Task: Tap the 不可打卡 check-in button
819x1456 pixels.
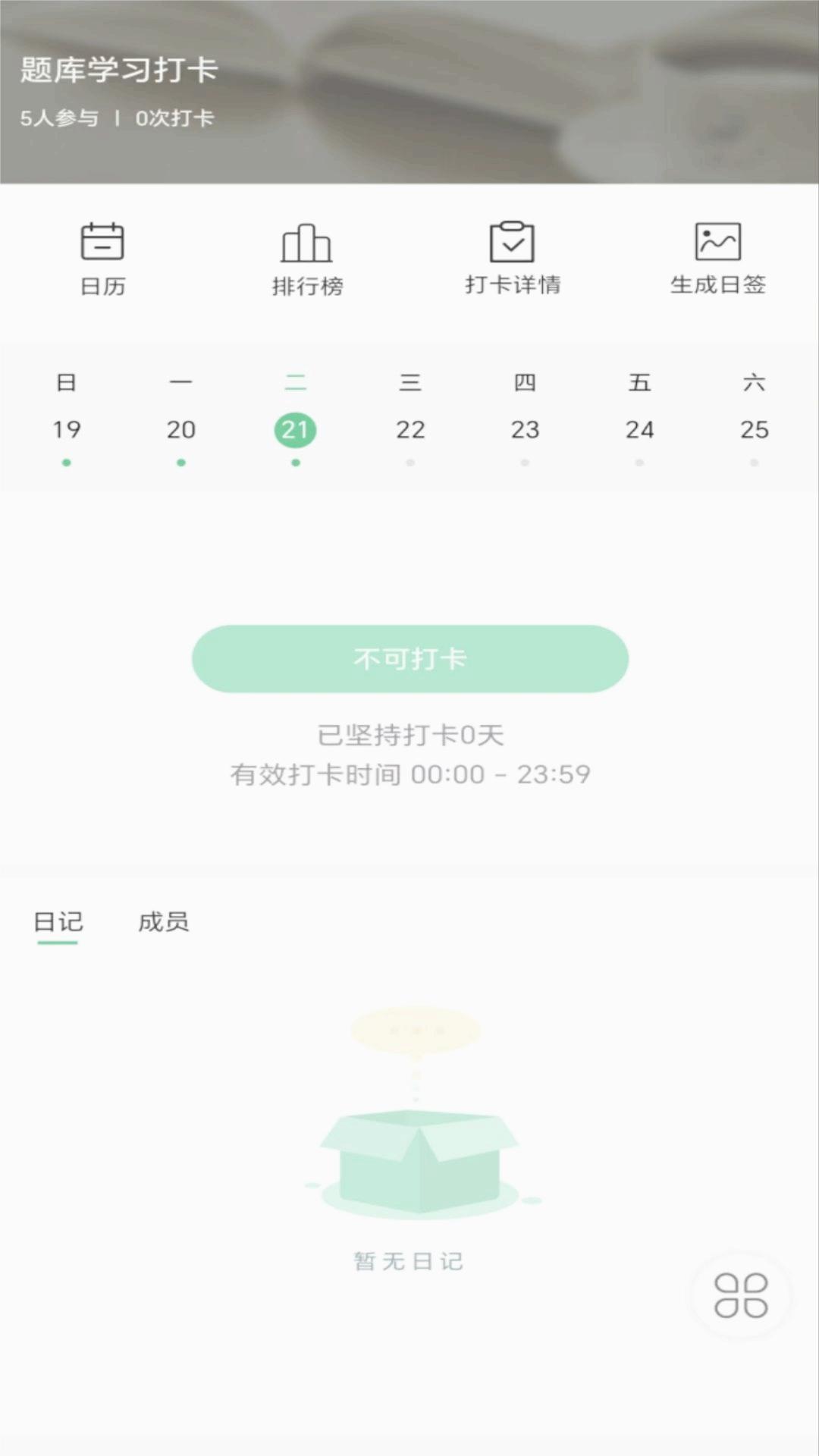Action: [x=409, y=658]
